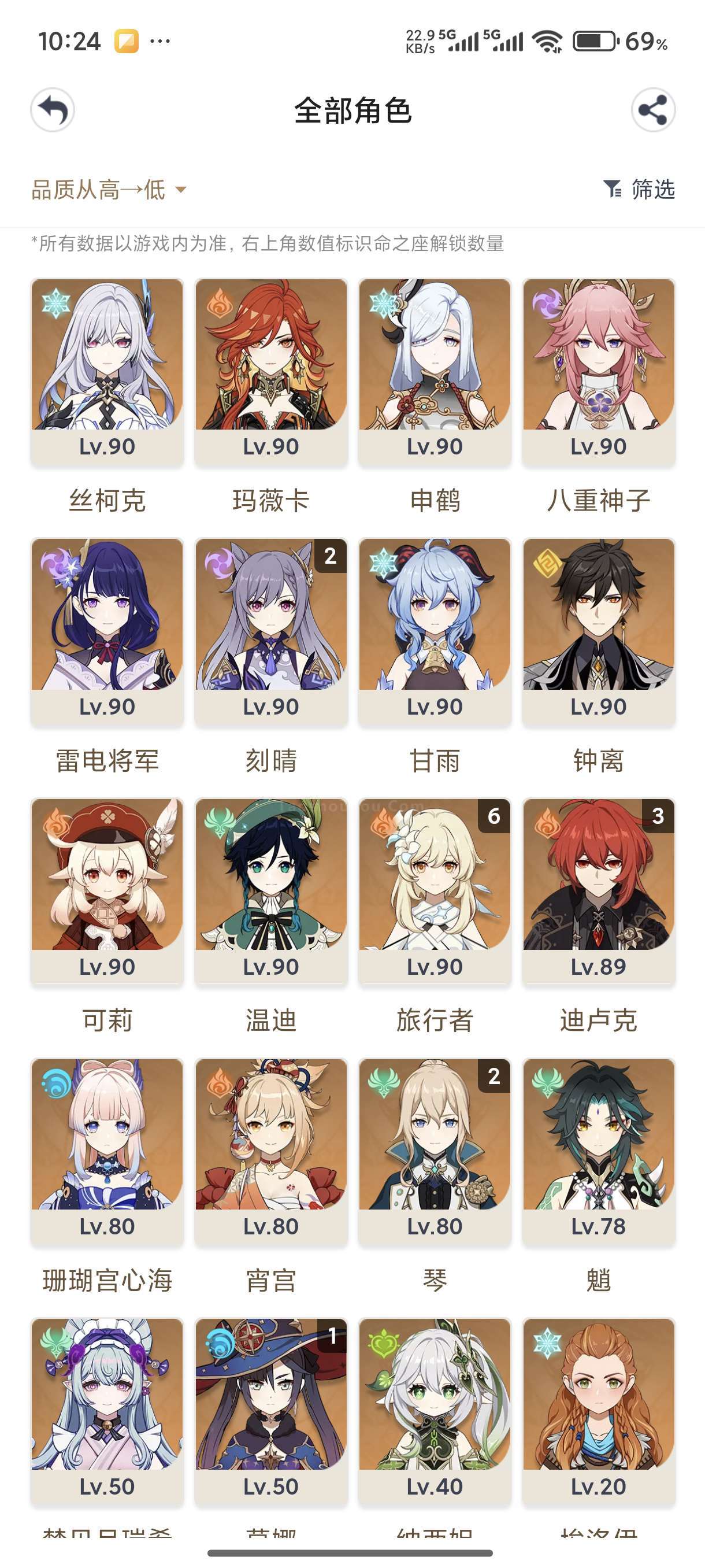This screenshot has width=705, height=1568.
Task: Open the 钟离 character card
Action: 599,633
